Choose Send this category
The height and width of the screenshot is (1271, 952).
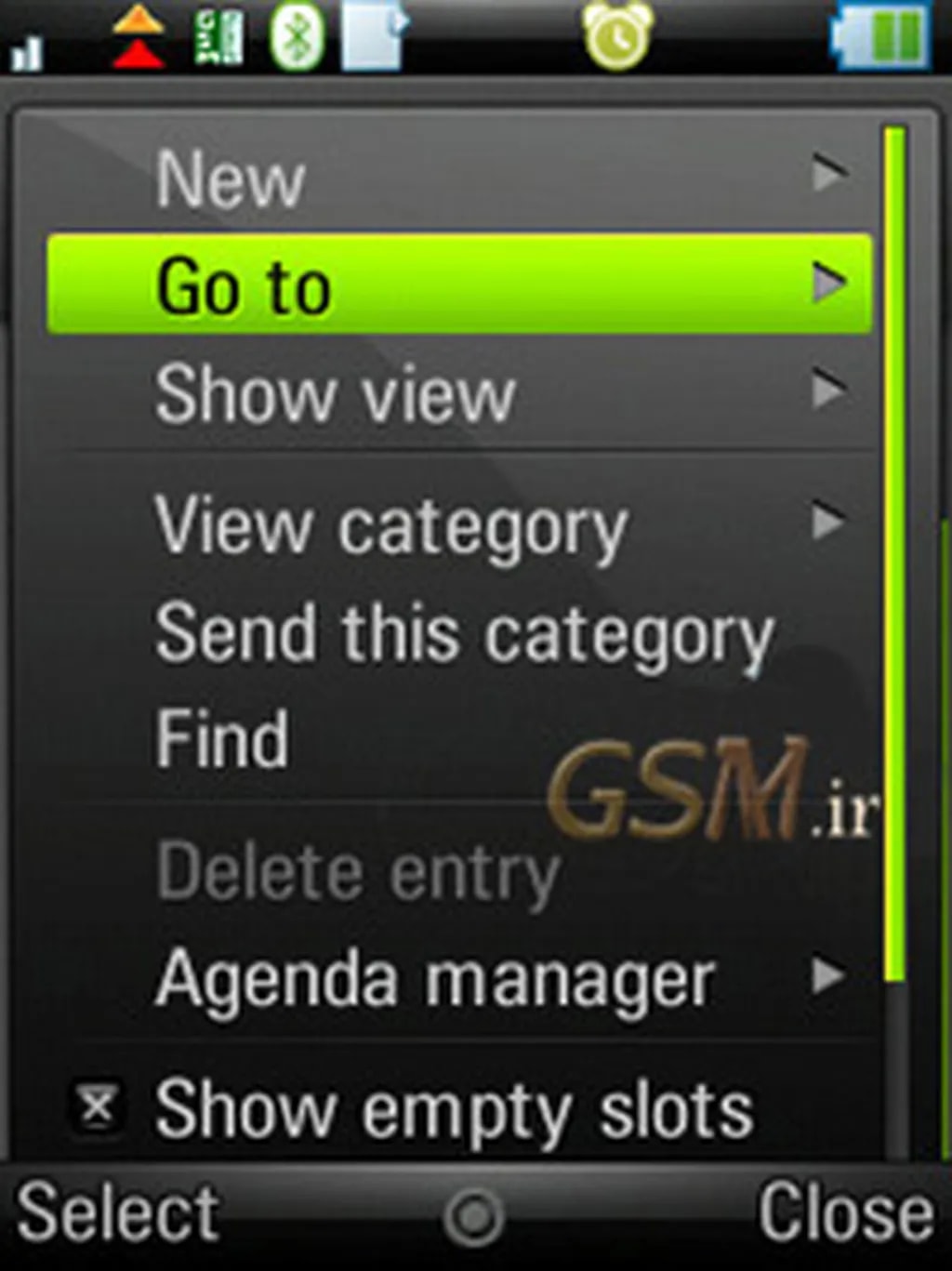click(x=463, y=635)
